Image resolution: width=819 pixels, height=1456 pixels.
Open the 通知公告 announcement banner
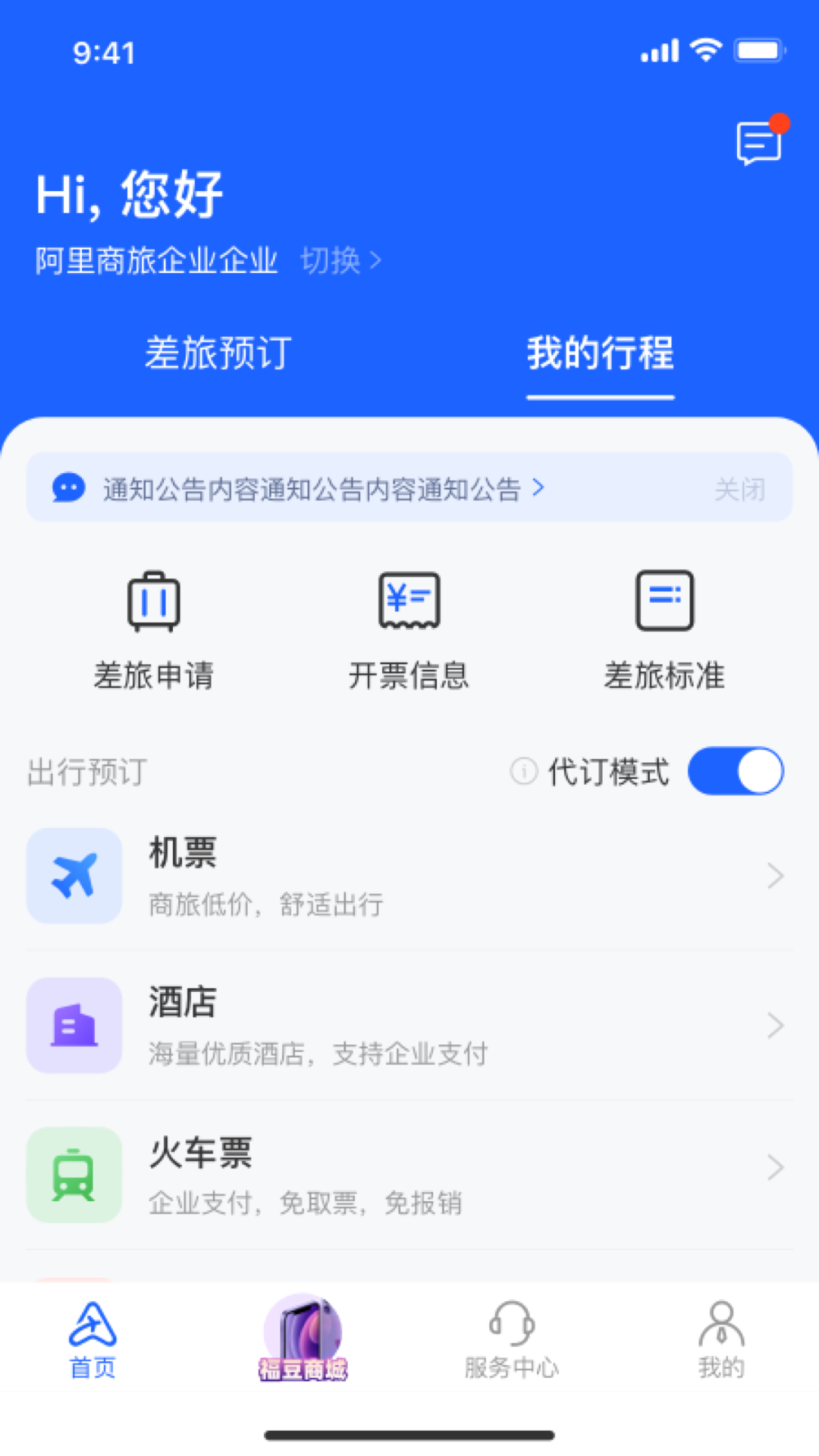pyautogui.click(x=312, y=489)
